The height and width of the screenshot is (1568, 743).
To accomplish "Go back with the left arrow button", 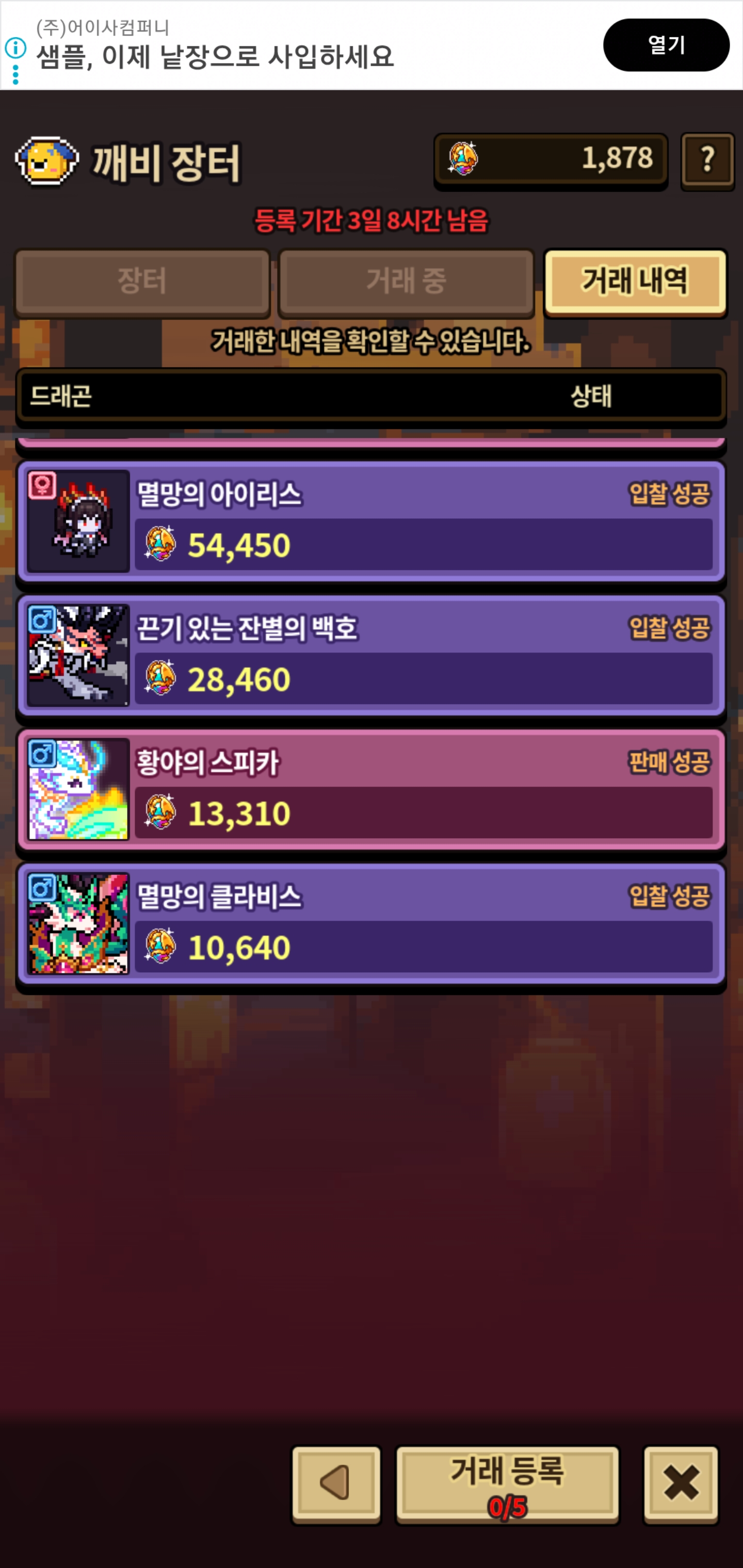I will [336, 1483].
